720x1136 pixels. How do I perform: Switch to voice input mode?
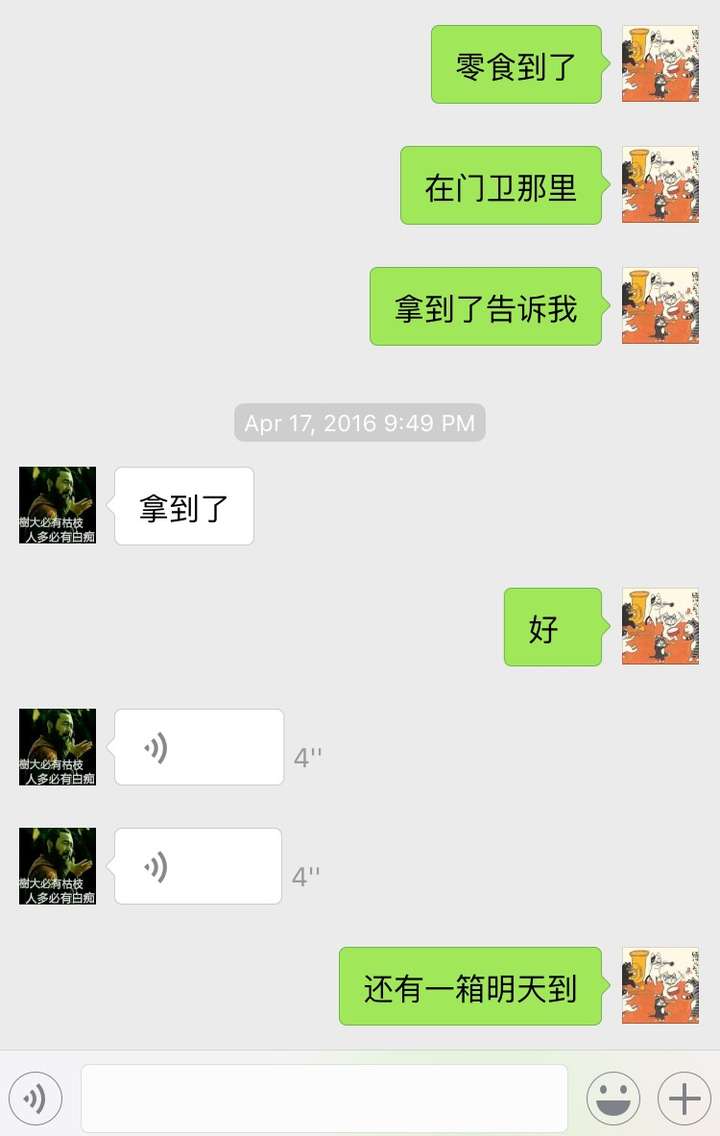point(36,1099)
